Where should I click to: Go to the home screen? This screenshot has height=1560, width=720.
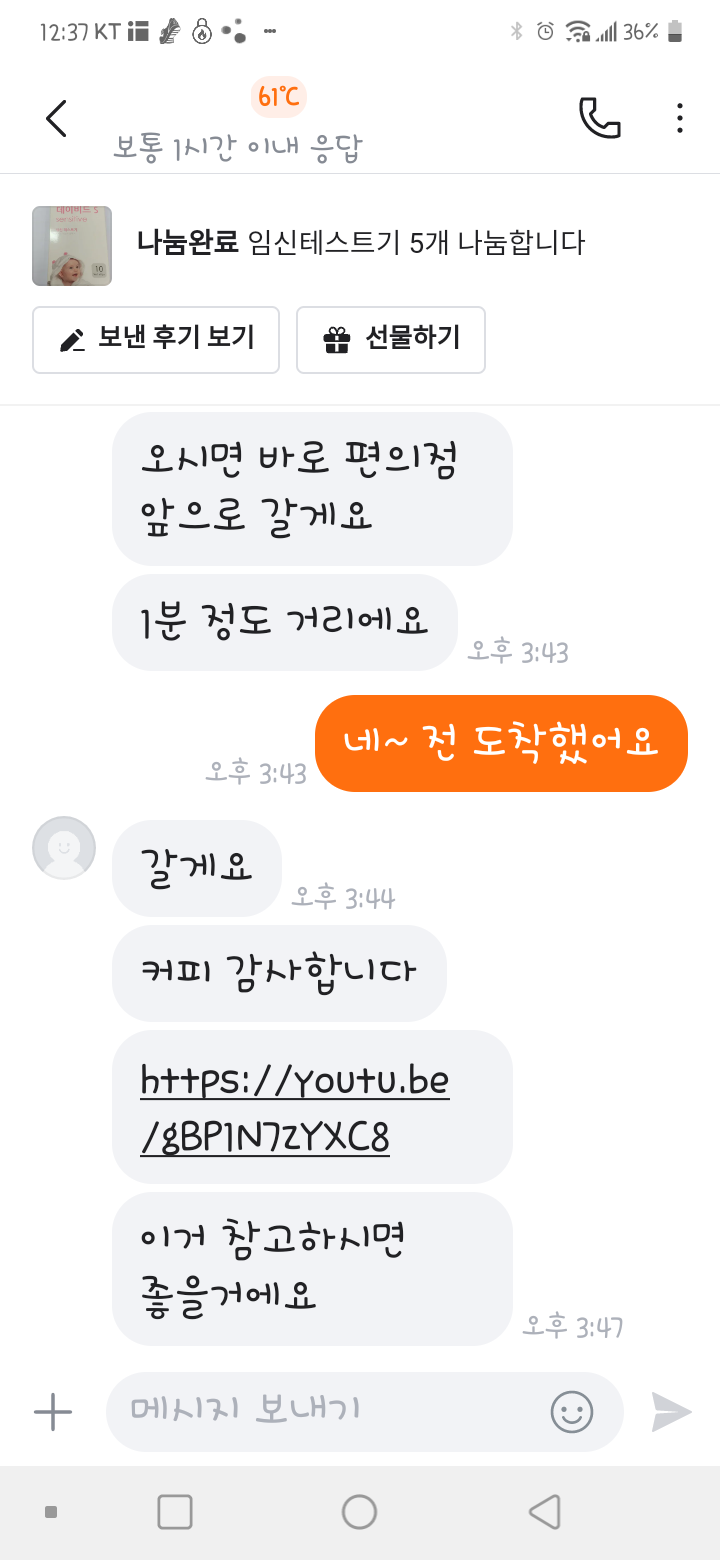(x=360, y=1512)
